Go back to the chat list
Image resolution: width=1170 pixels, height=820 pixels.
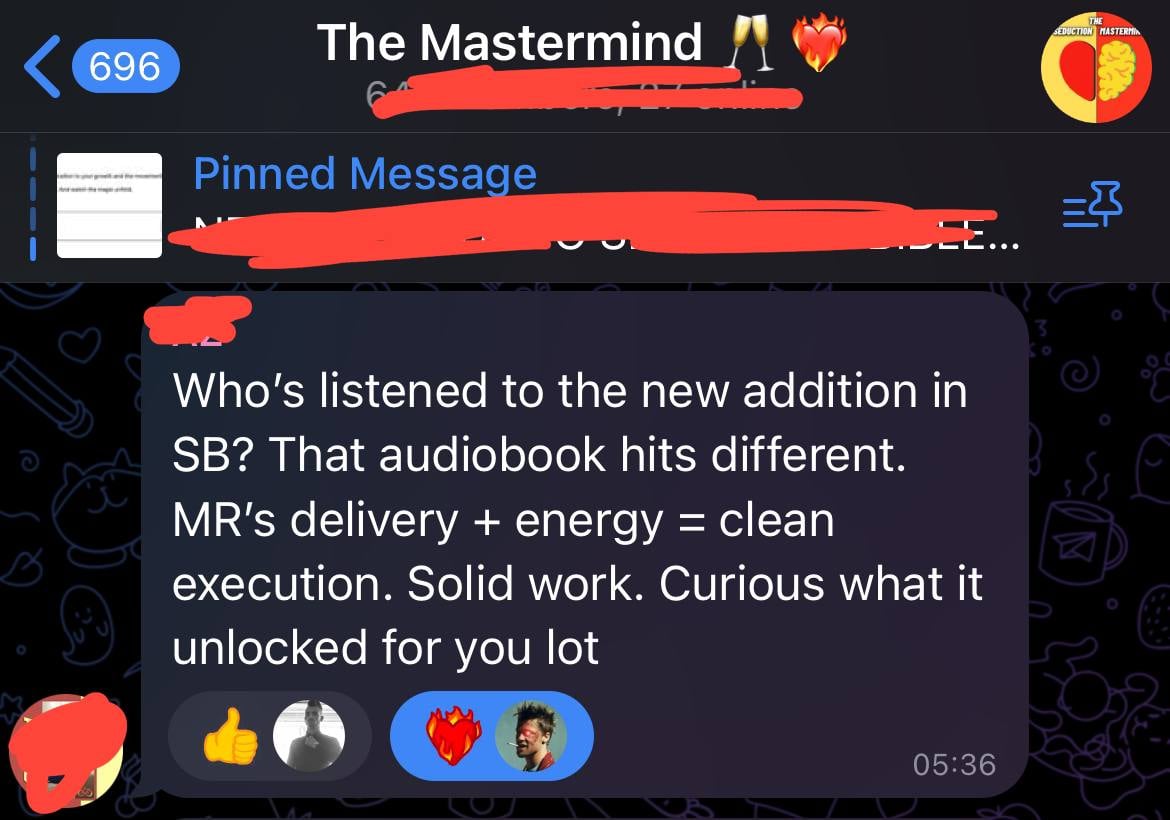[100, 66]
